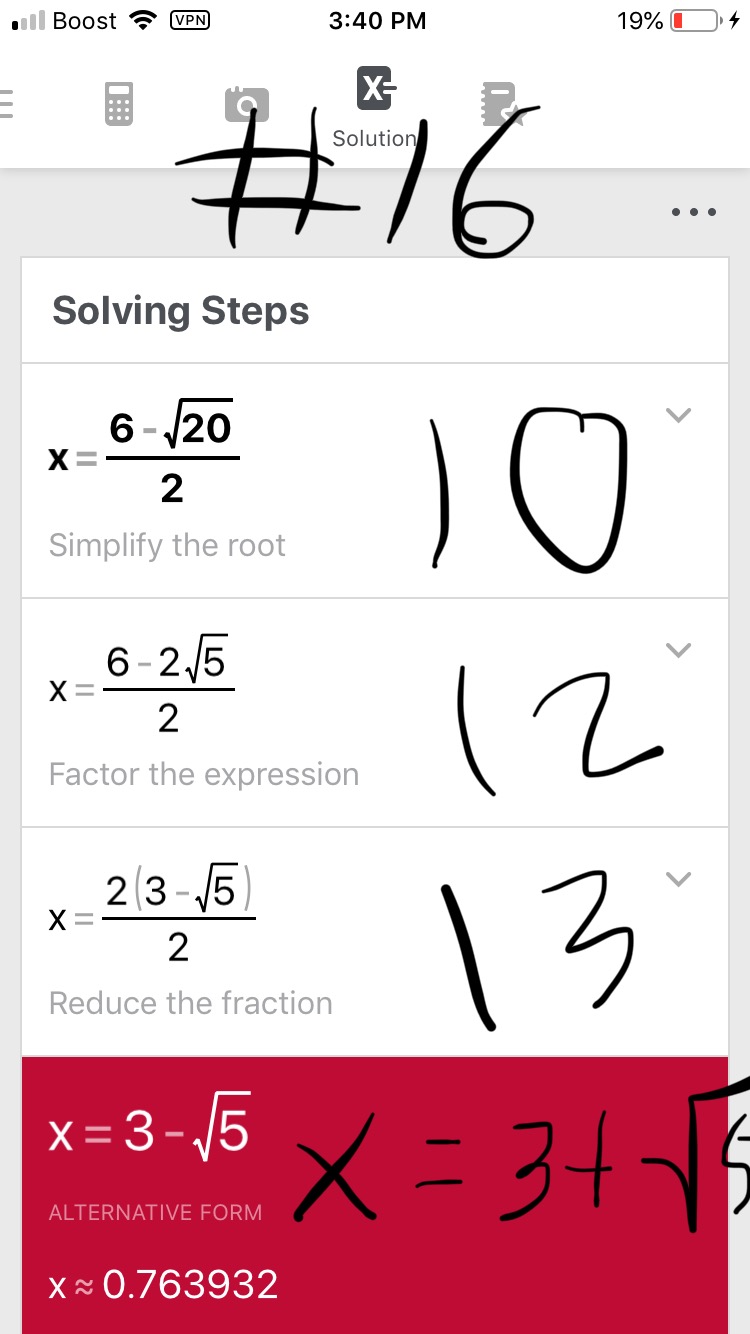Open the three-dot overflow menu

(x=694, y=212)
